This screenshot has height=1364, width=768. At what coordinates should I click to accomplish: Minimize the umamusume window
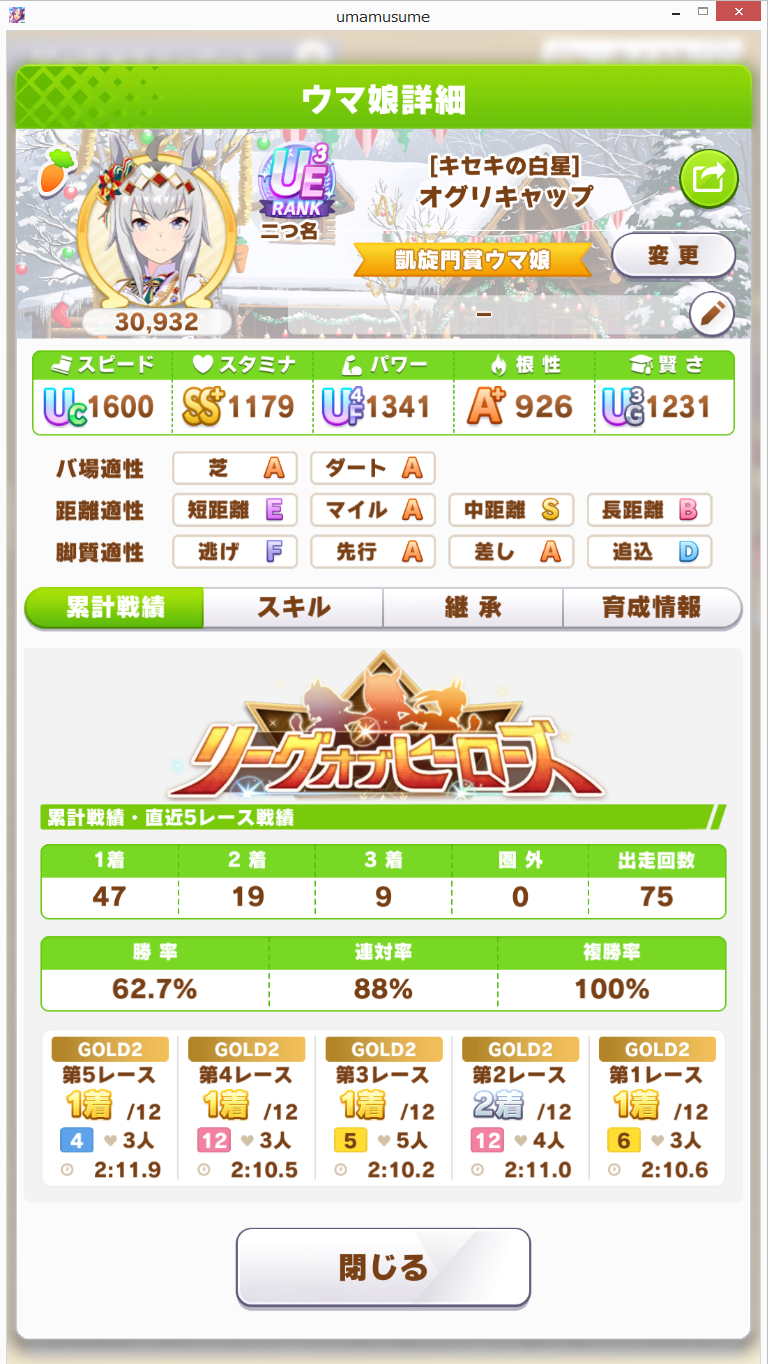670,12
